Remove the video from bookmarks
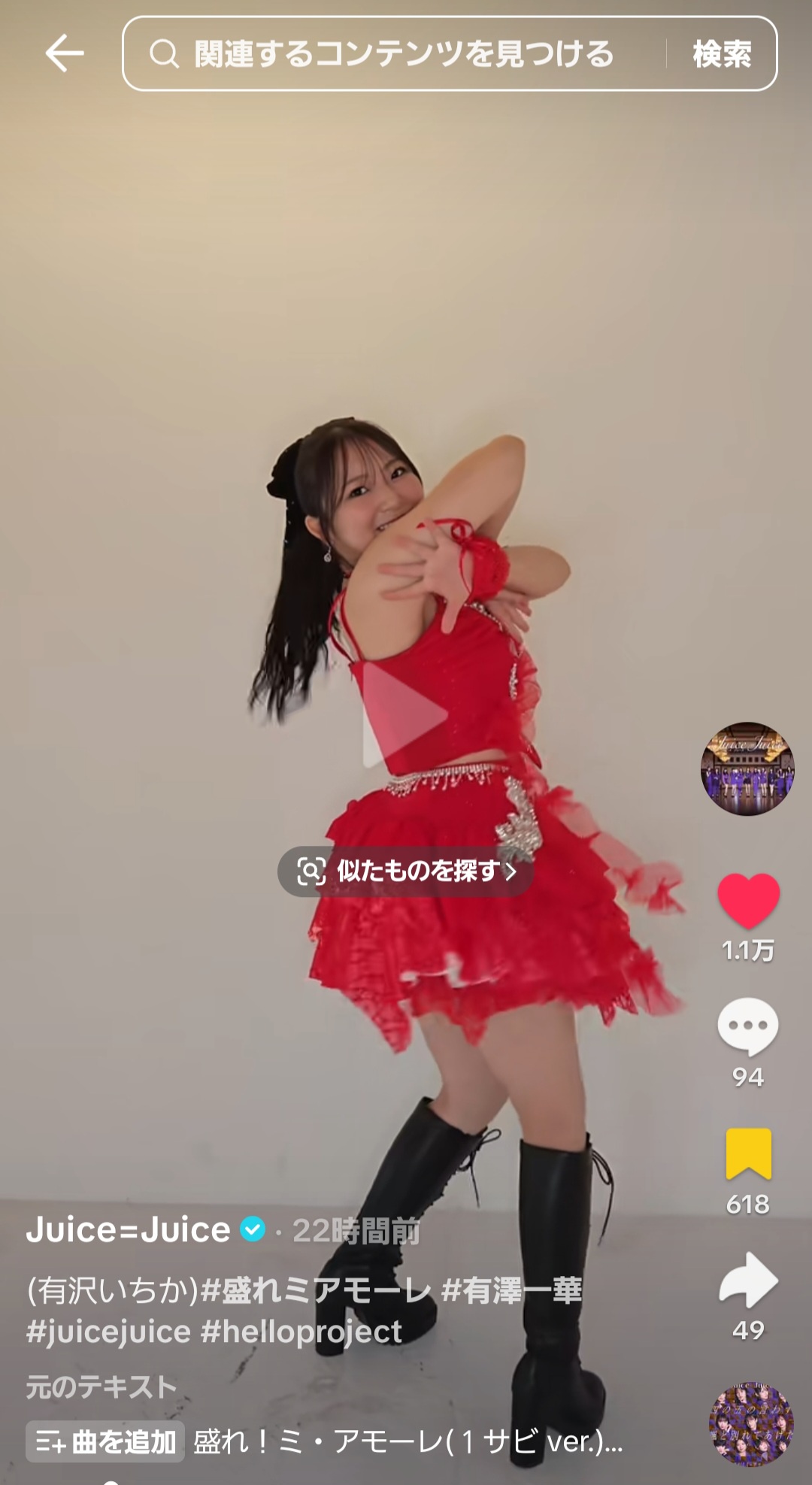This screenshot has width=812, height=1485. tap(748, 1153)
